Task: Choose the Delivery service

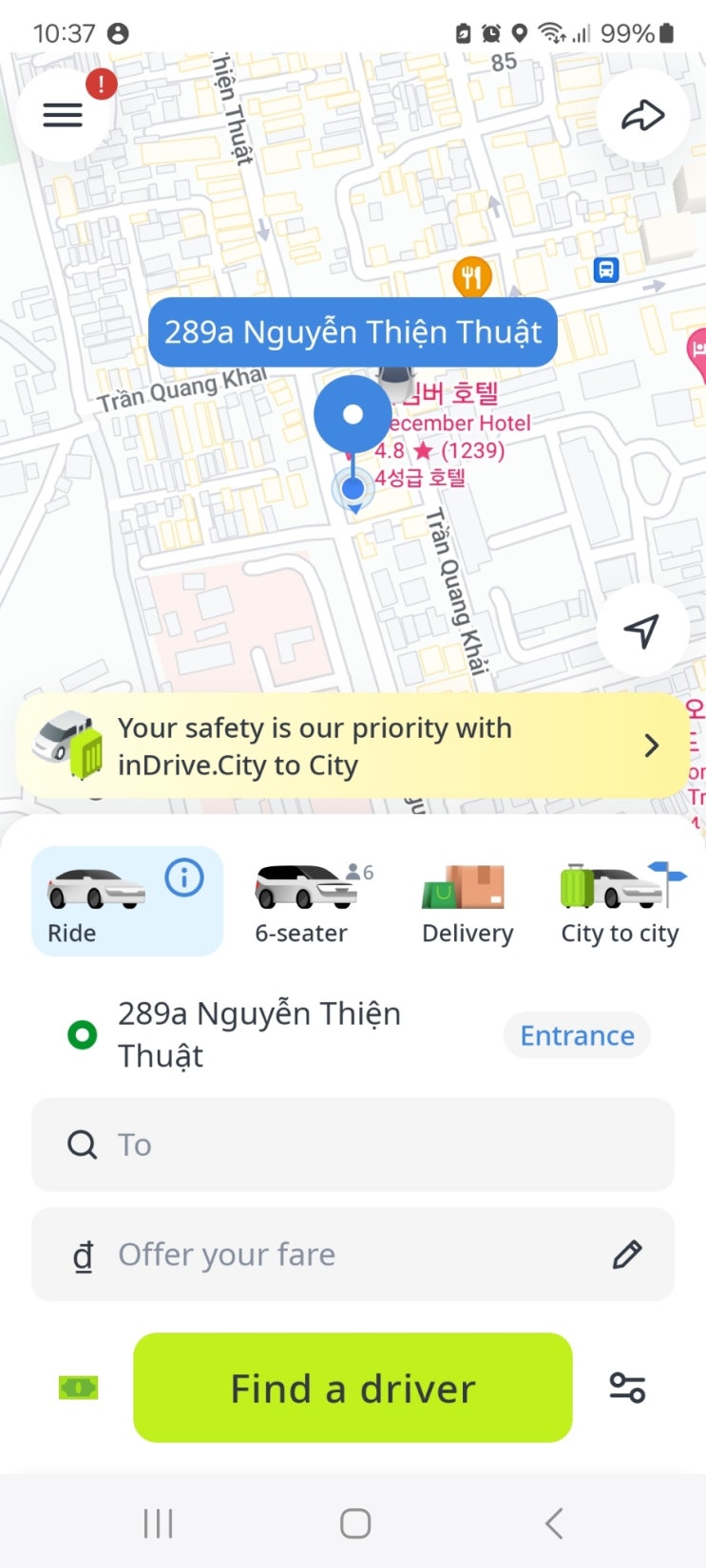Action: [x=467, y=902]
